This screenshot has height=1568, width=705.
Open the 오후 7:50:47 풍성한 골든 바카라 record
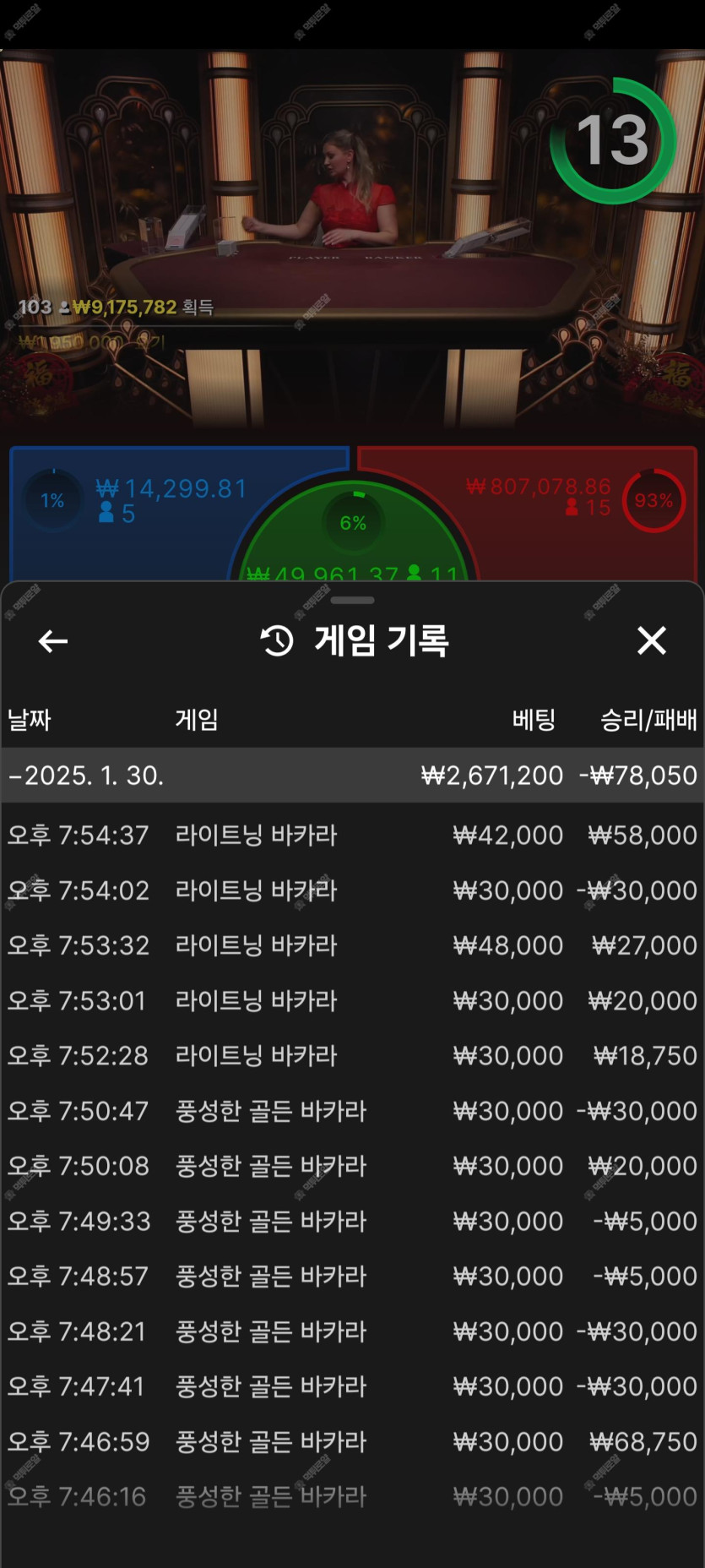(352, 1110)
